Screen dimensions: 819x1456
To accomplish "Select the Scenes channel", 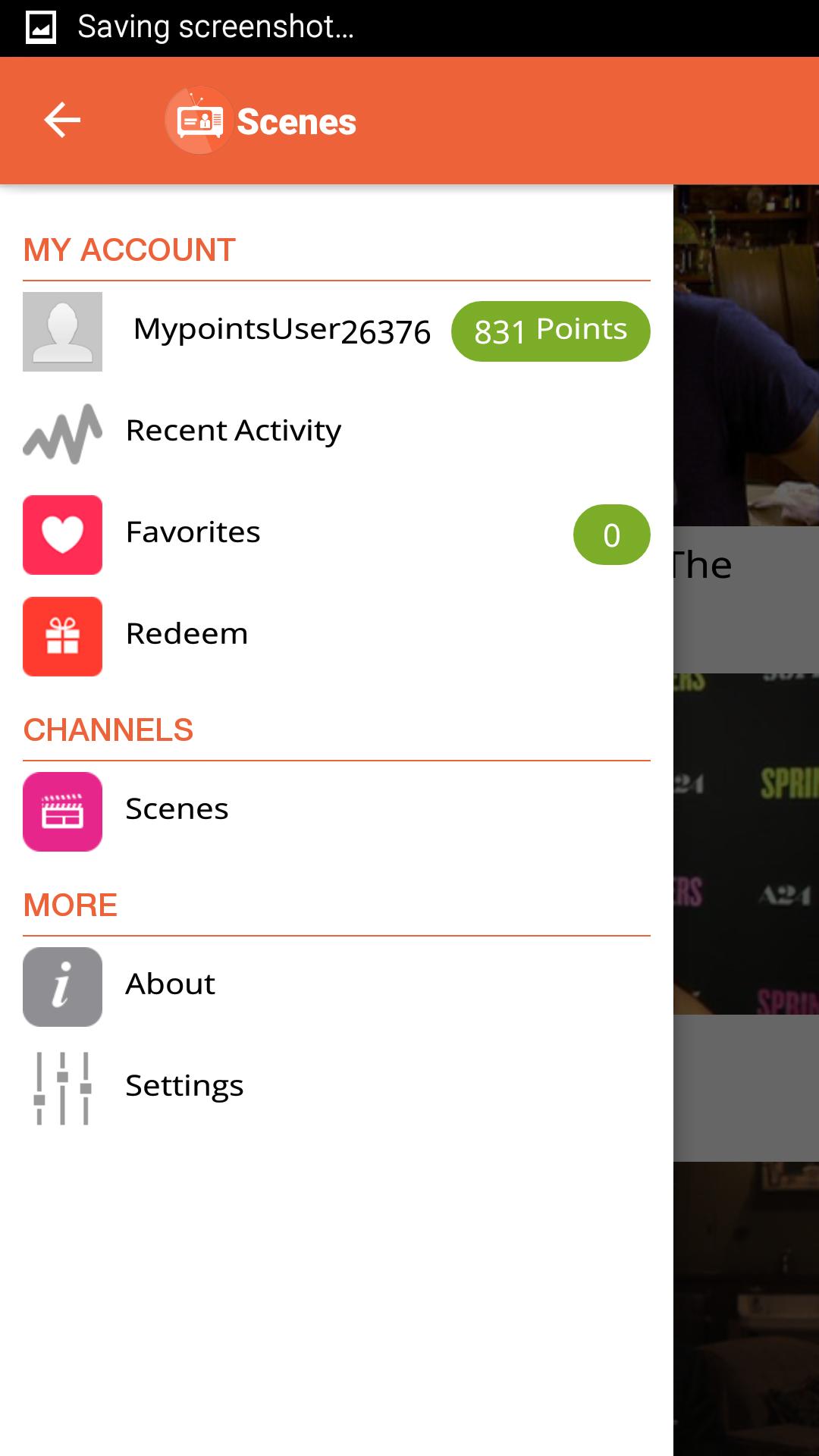I will tap(177, 810).
